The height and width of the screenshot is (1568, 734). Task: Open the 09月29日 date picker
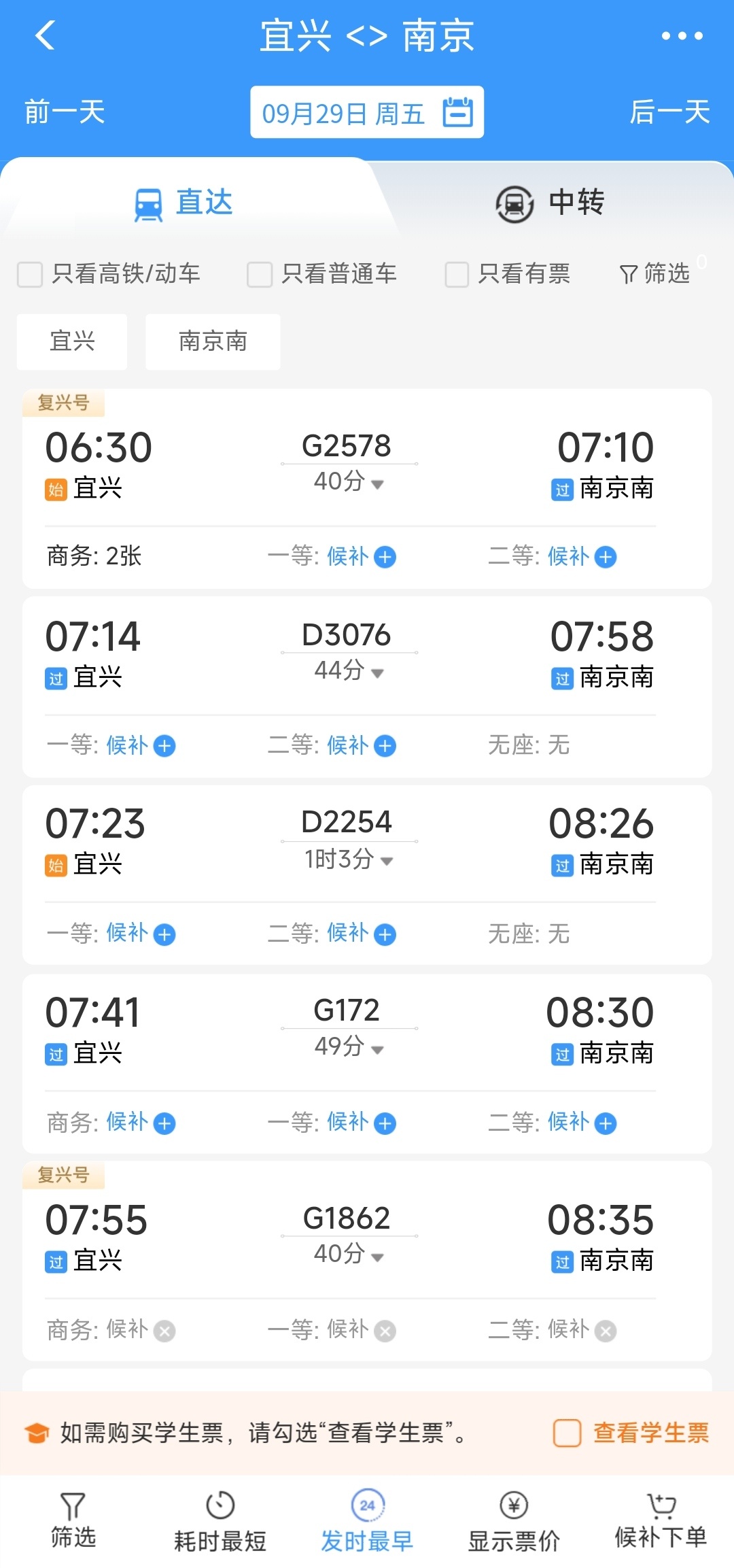pyautogui.click(x=366, y=112)
